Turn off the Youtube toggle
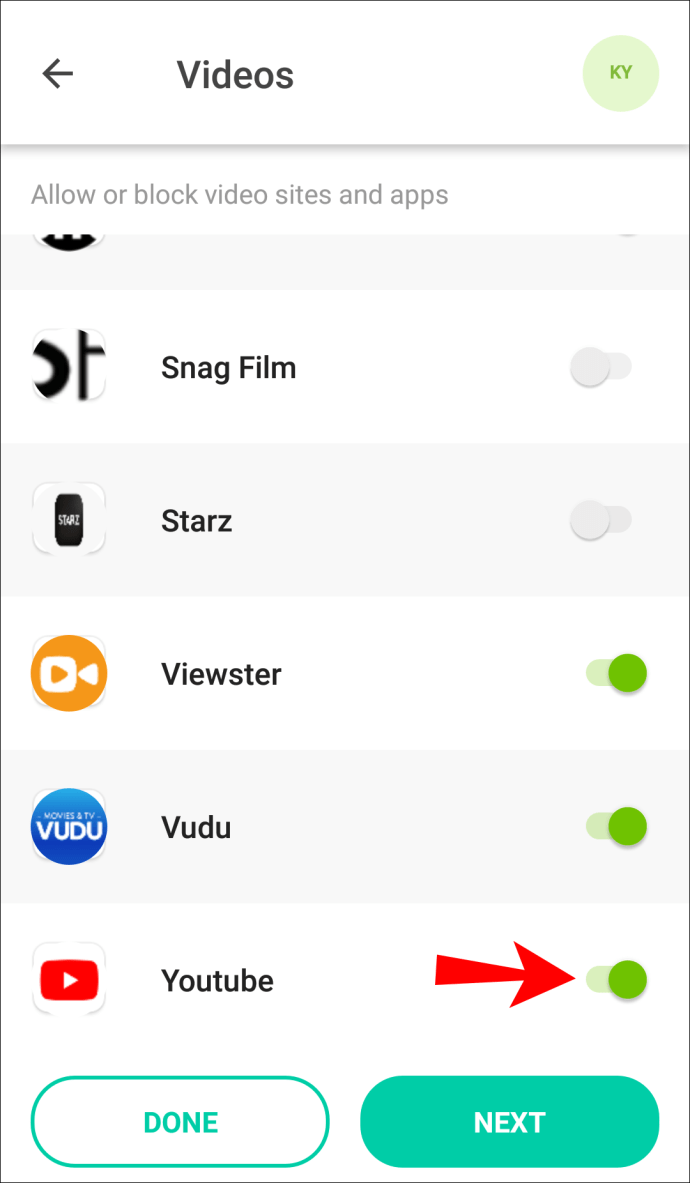The width and height of the screenshot is (690, 1183). pos(616,979)
